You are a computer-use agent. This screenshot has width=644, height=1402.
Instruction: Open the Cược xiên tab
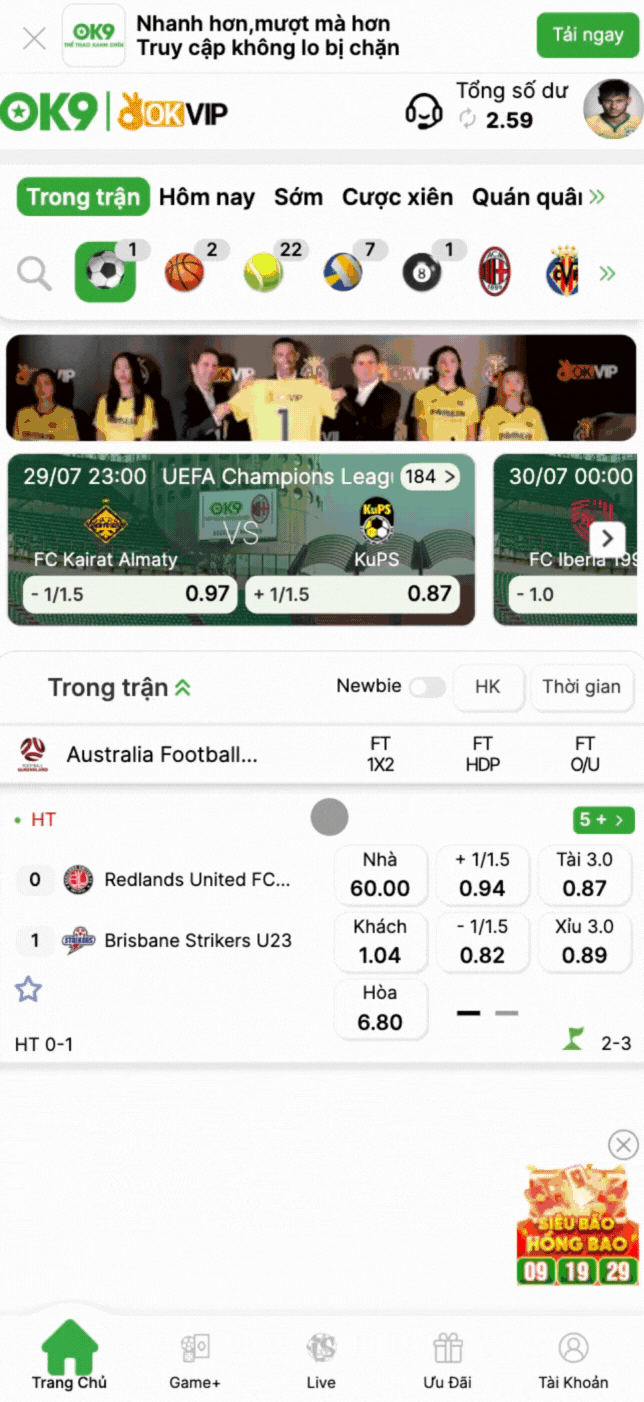click(x=397, y=197)
